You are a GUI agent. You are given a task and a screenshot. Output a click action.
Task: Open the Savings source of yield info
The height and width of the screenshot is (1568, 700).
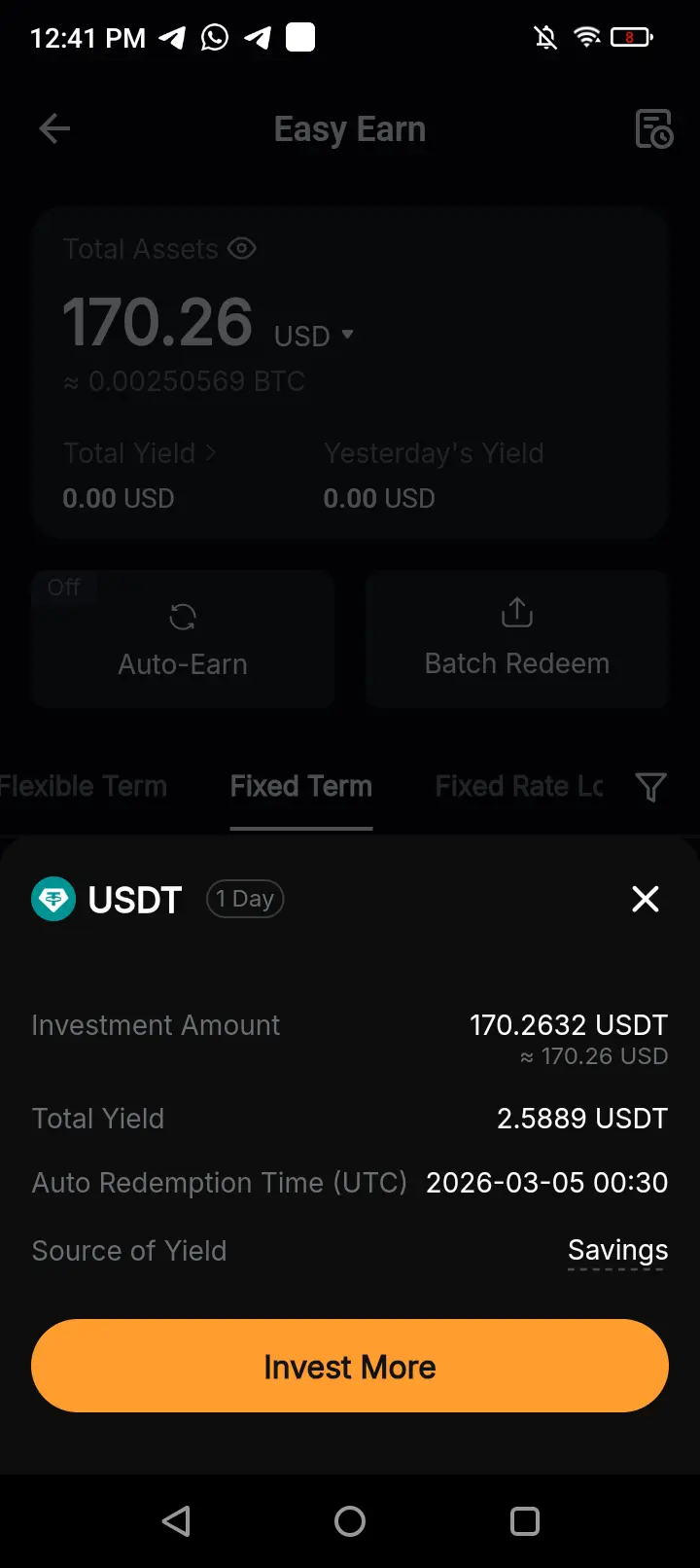617,1251
